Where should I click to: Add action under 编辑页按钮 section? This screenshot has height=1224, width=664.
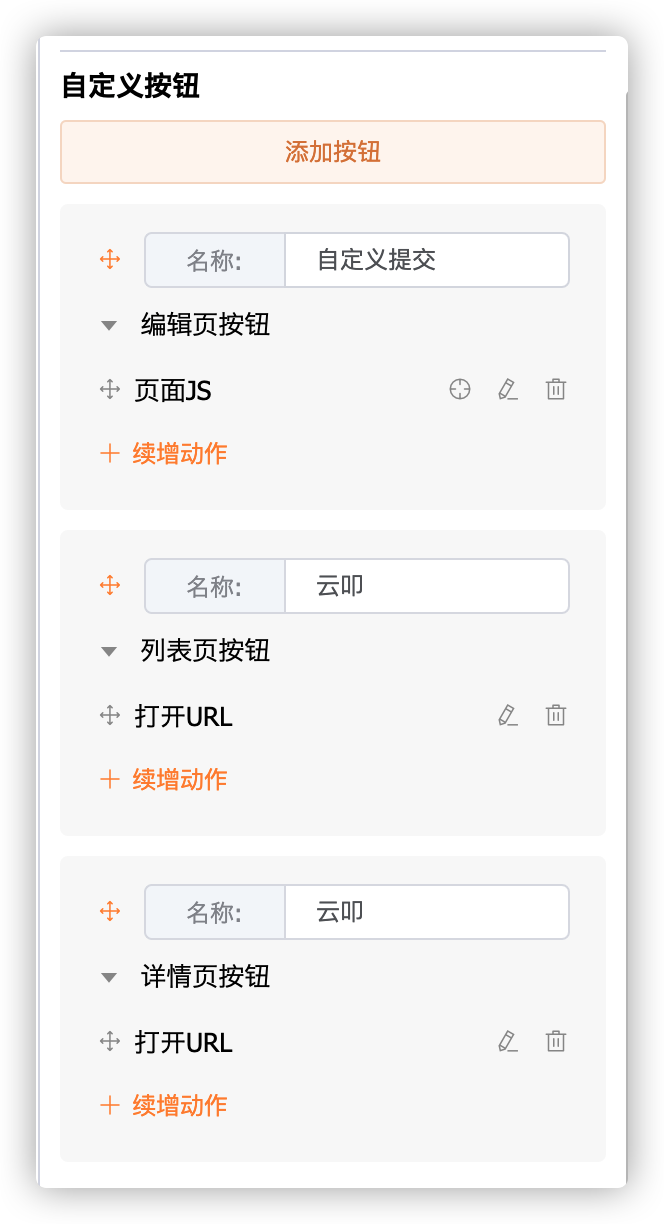[x=165, y=453]
